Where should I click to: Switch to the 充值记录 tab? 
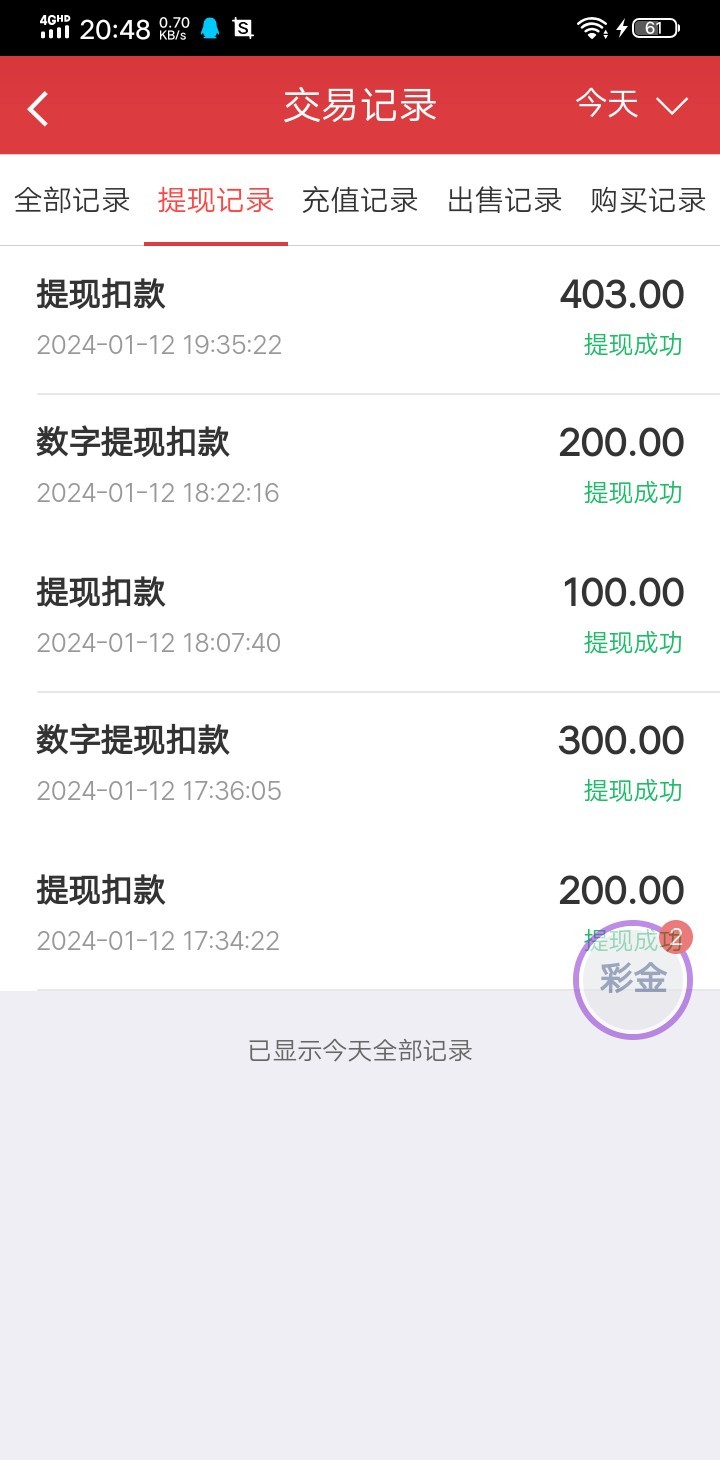tap(360, 200)
